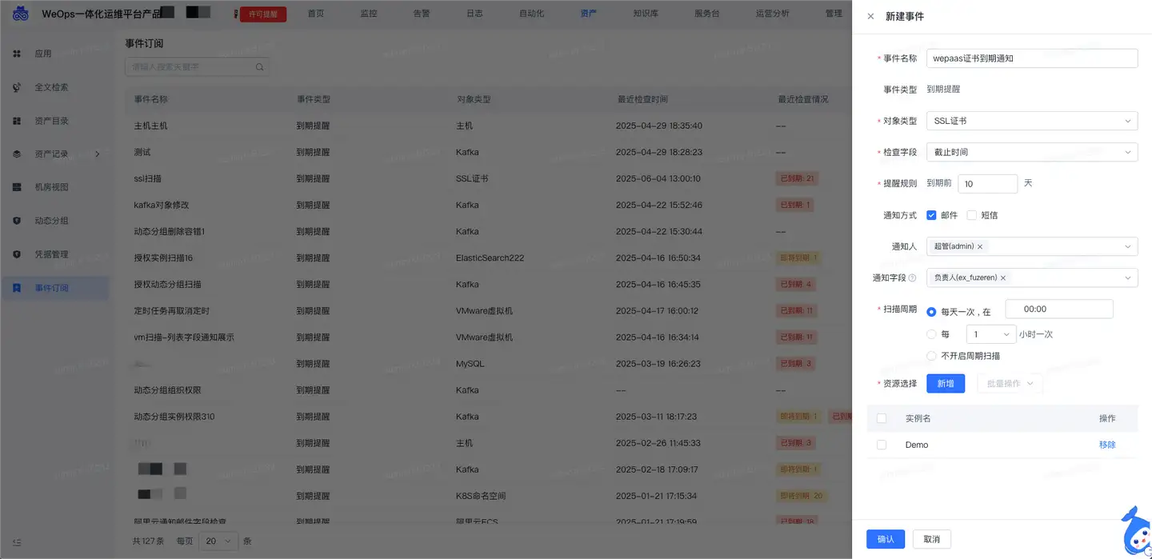Screen dimensions: 1152x559
Task: Open the 对象类型 dropdown
Action: [x=1031, y=121]
